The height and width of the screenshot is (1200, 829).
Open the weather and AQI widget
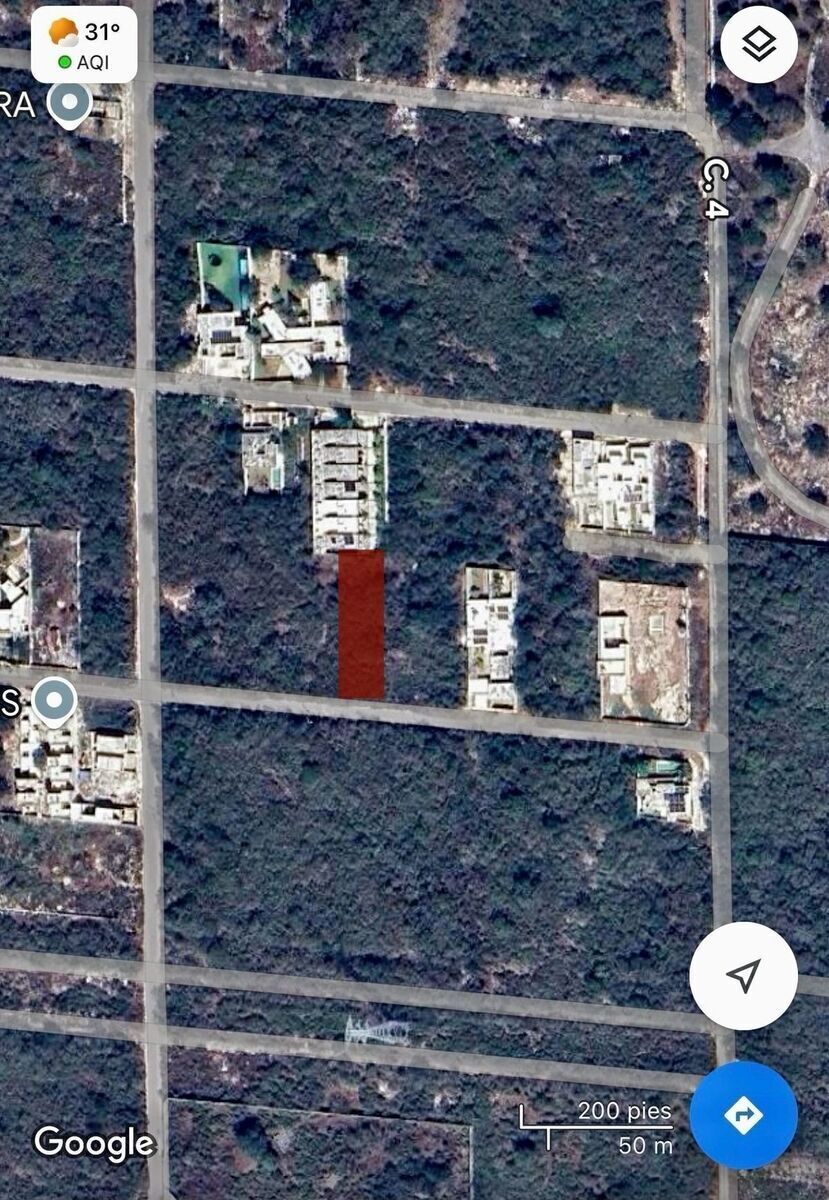click(x=84, y=45)
